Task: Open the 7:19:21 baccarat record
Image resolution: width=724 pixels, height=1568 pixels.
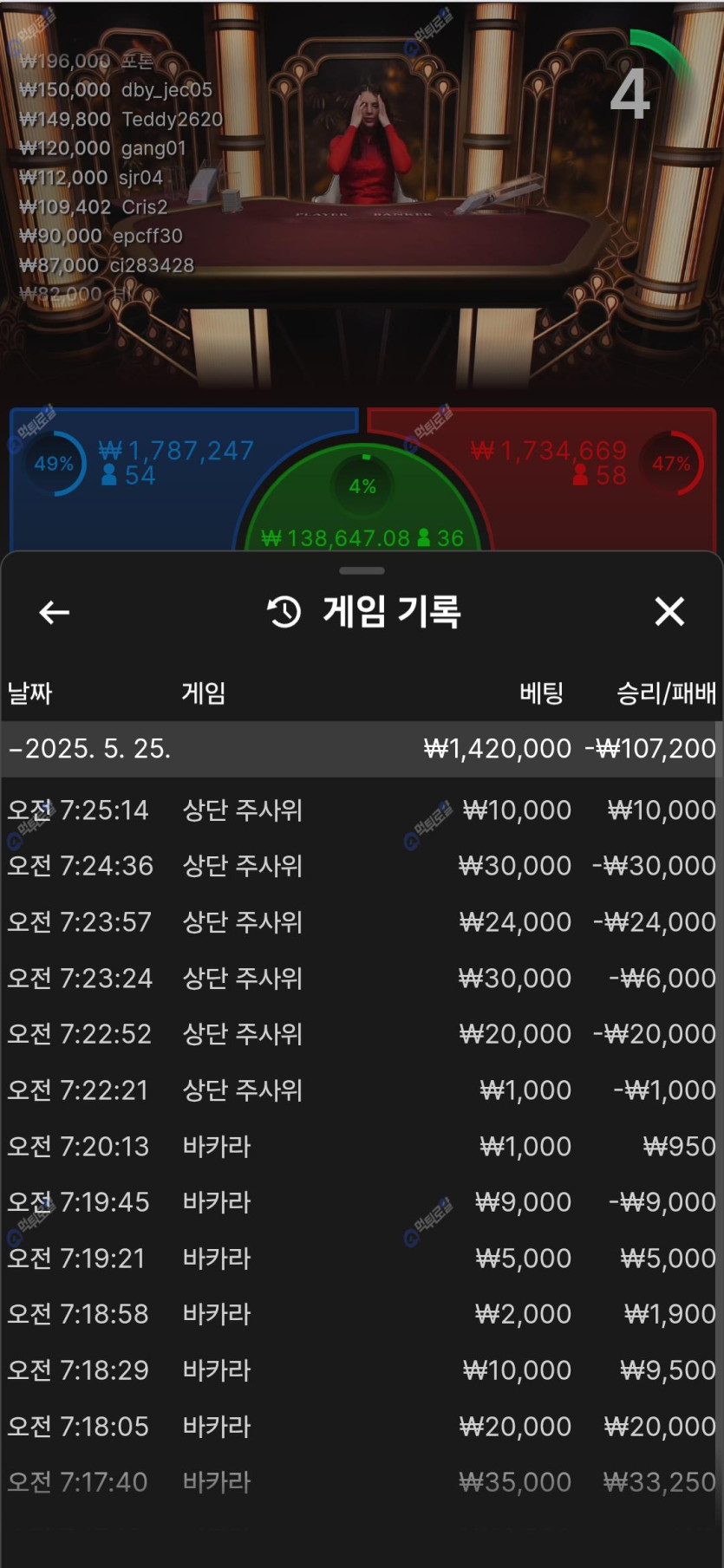Action: coord(362,1258)
